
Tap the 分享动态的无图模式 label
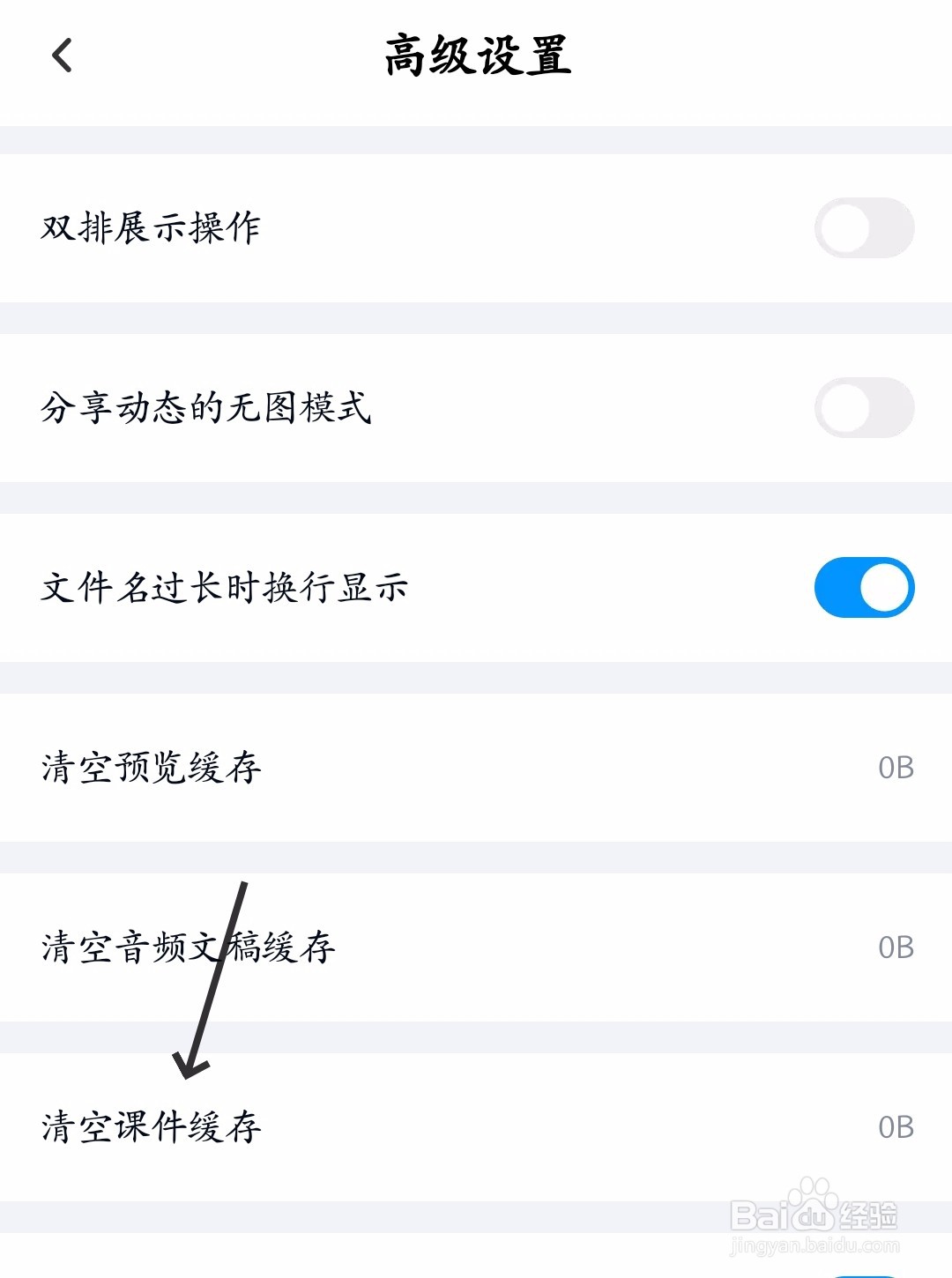coord(207,407)
